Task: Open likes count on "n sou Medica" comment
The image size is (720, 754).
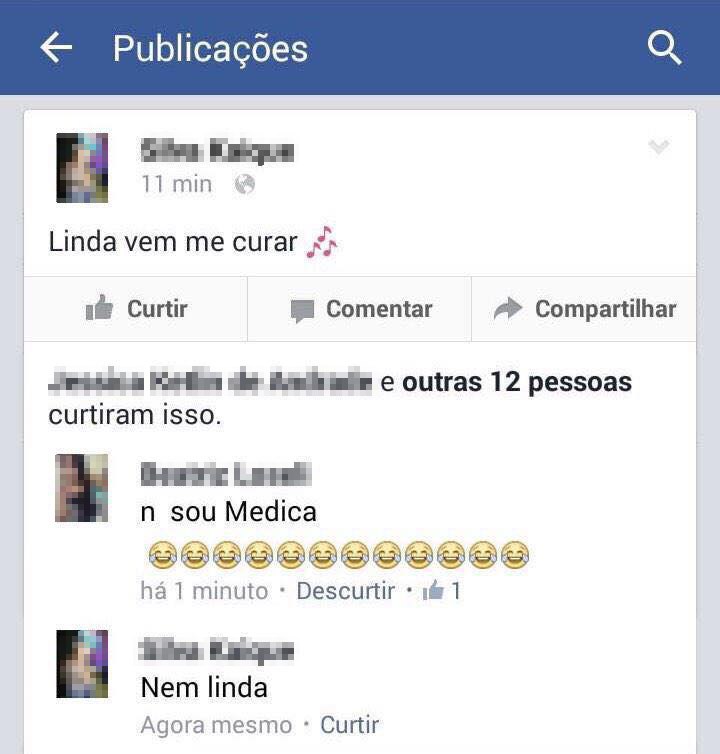Action: pyautogui.click(x=443, y=591)
